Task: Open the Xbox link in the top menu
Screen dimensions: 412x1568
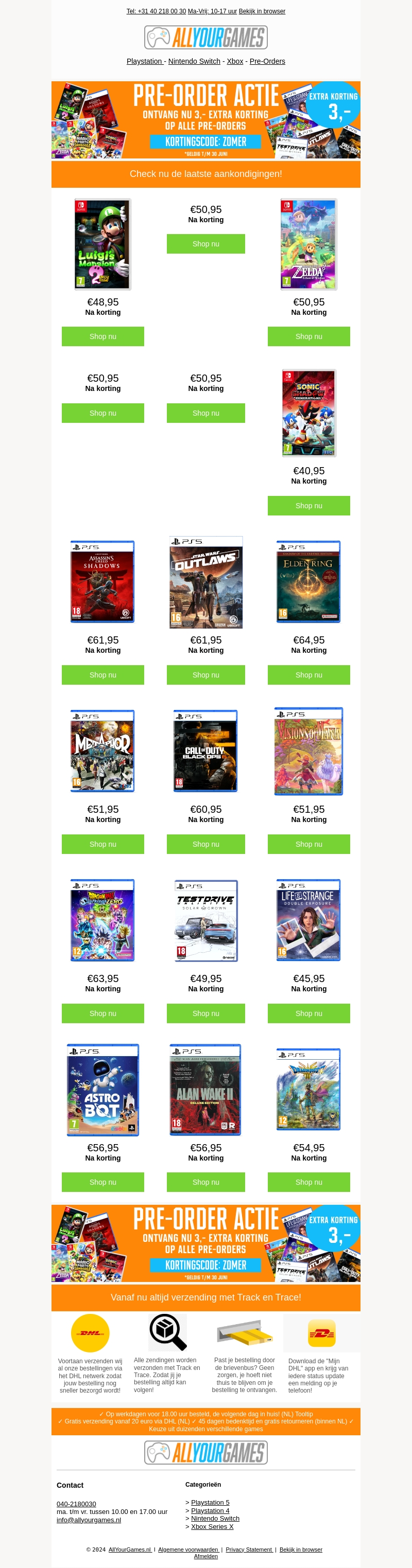Action: pos(235,62)
